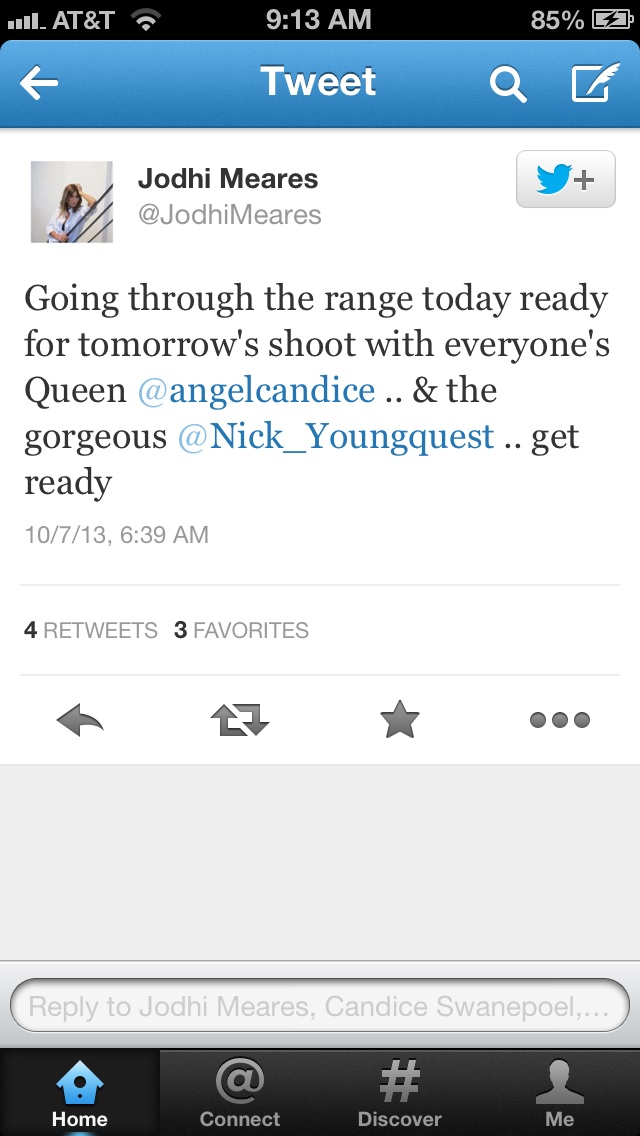View the 4 retweets list
640x1136 pixels.
(91, 630)
